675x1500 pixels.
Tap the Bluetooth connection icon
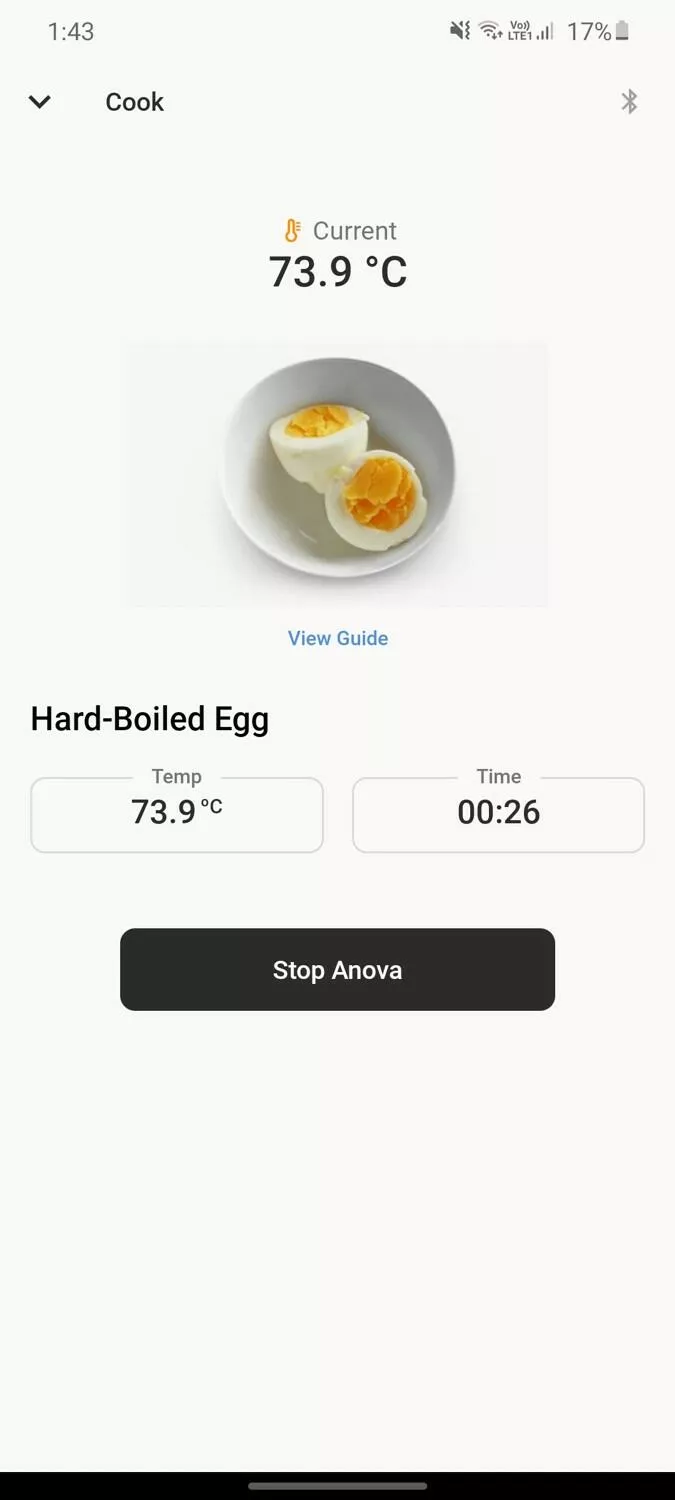(x=629, y=102)
